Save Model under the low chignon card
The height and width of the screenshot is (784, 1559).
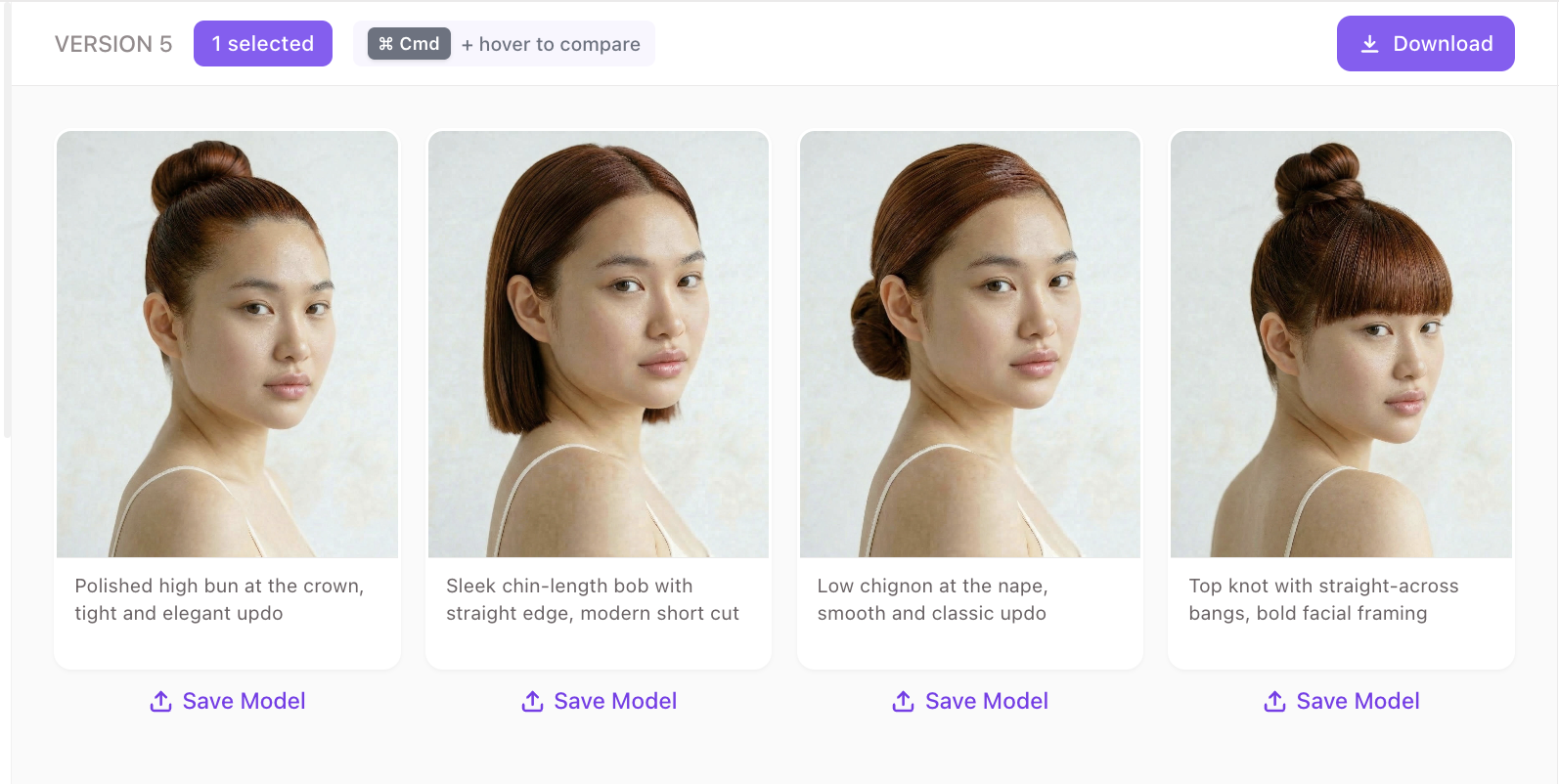click(x=969, y=701)
